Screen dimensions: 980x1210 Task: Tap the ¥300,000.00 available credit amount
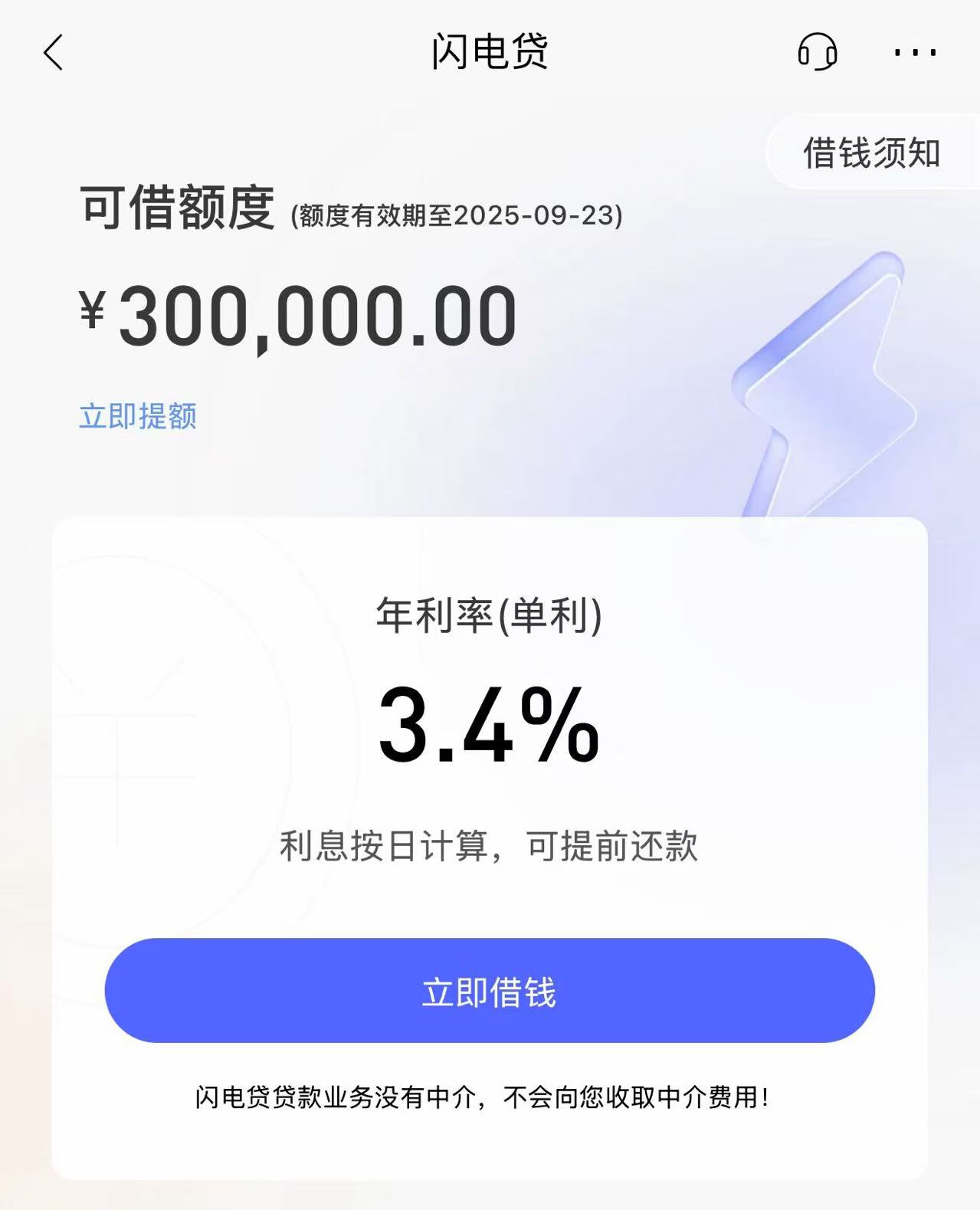299,314
